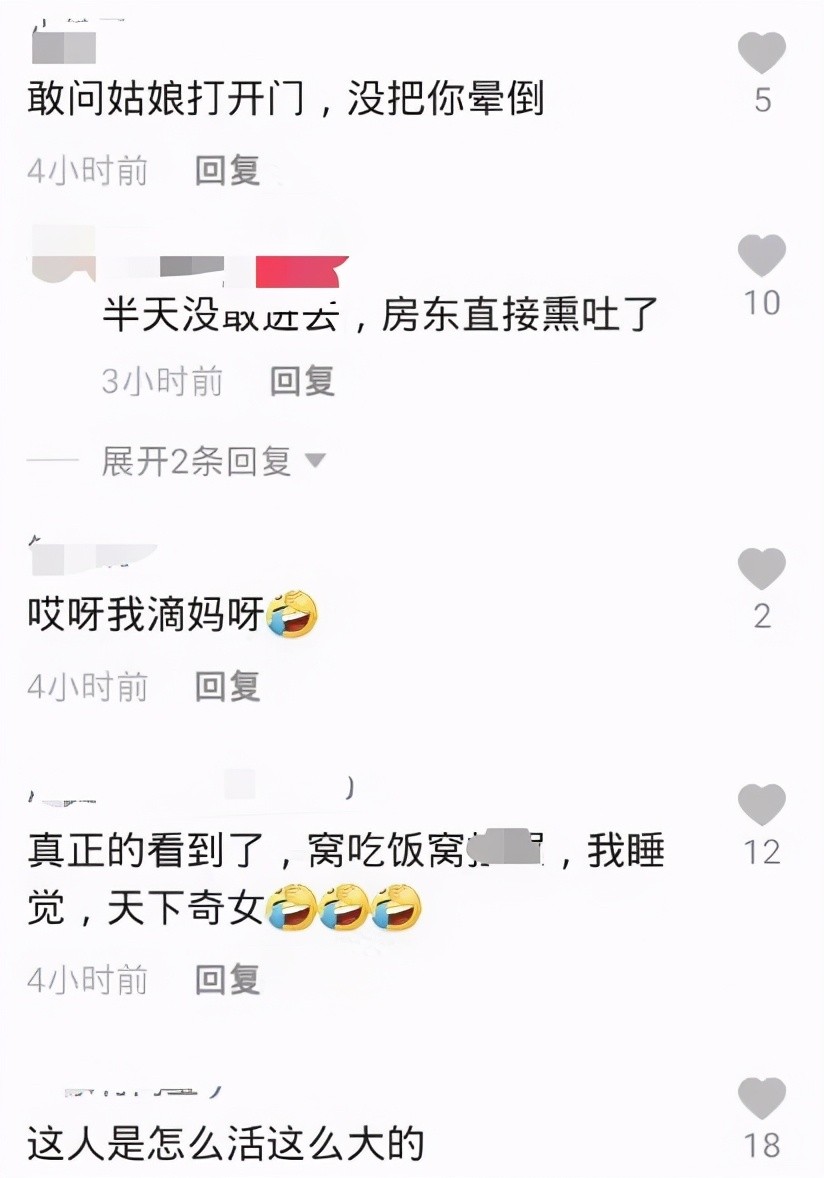This screenshot has width=824, height=1178.
Task: Like the comment mentioning "天下奇女"
Action: (x=761, y=805)
